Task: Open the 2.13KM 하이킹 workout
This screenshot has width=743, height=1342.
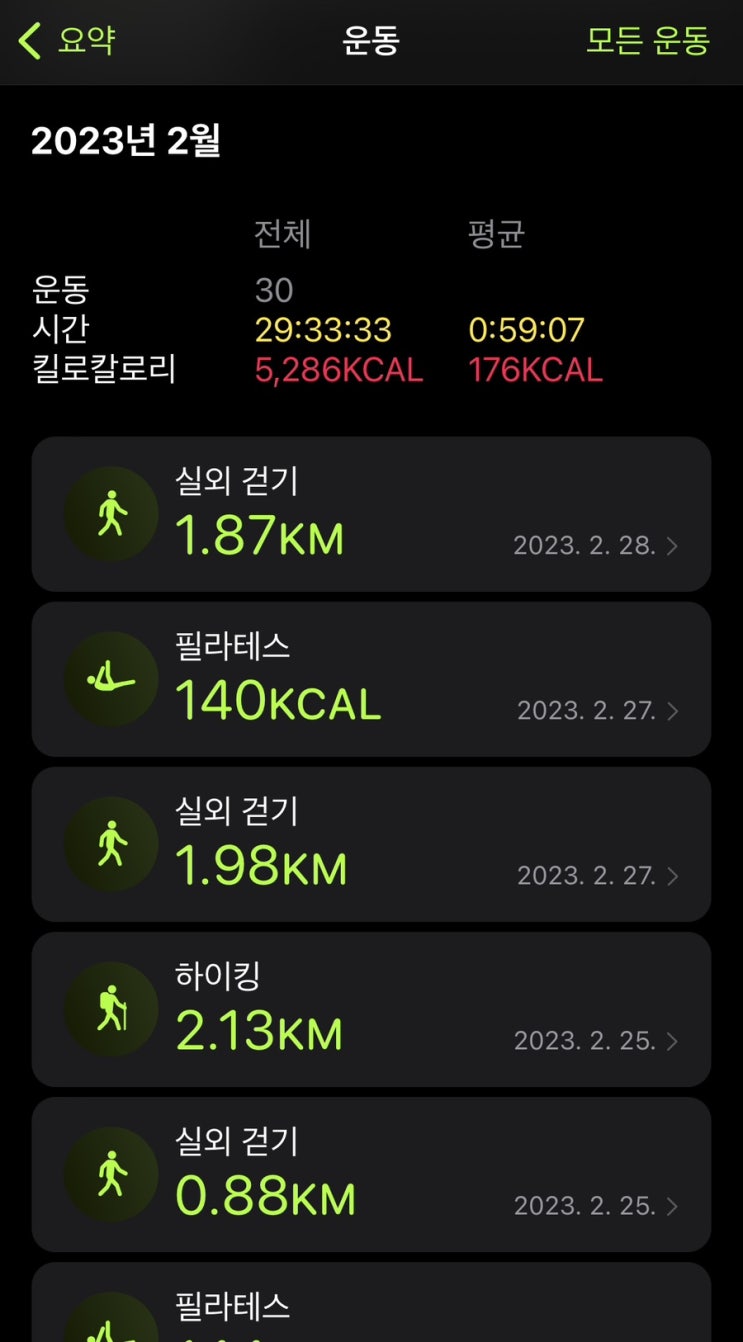Action: 371,1009
